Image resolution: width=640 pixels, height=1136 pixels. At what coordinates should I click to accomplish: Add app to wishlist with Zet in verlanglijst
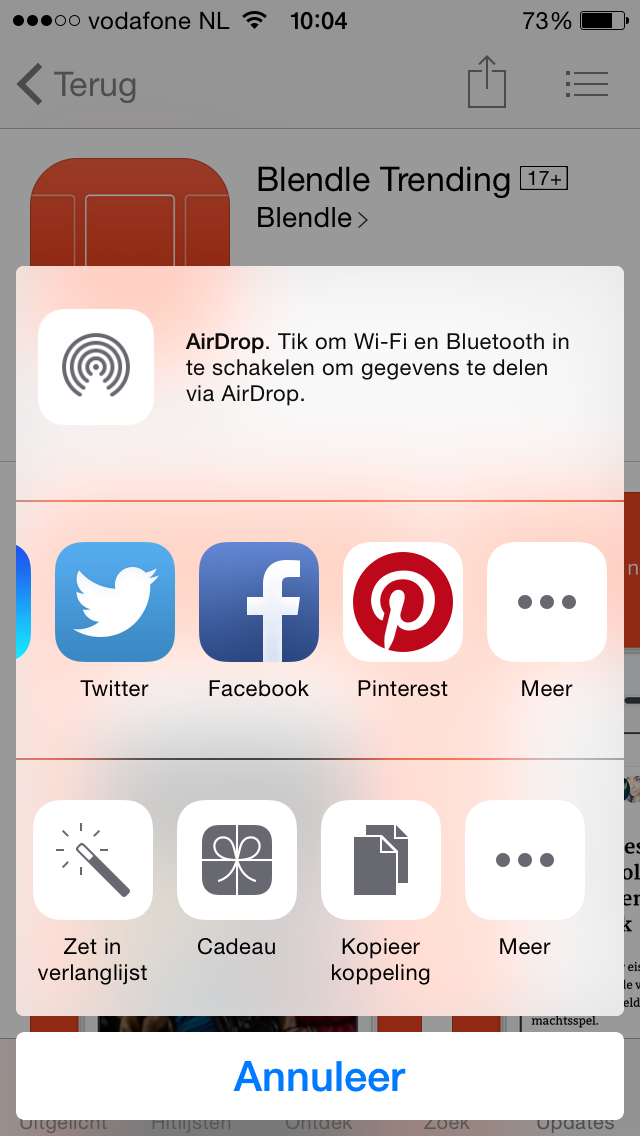point(93,860)
